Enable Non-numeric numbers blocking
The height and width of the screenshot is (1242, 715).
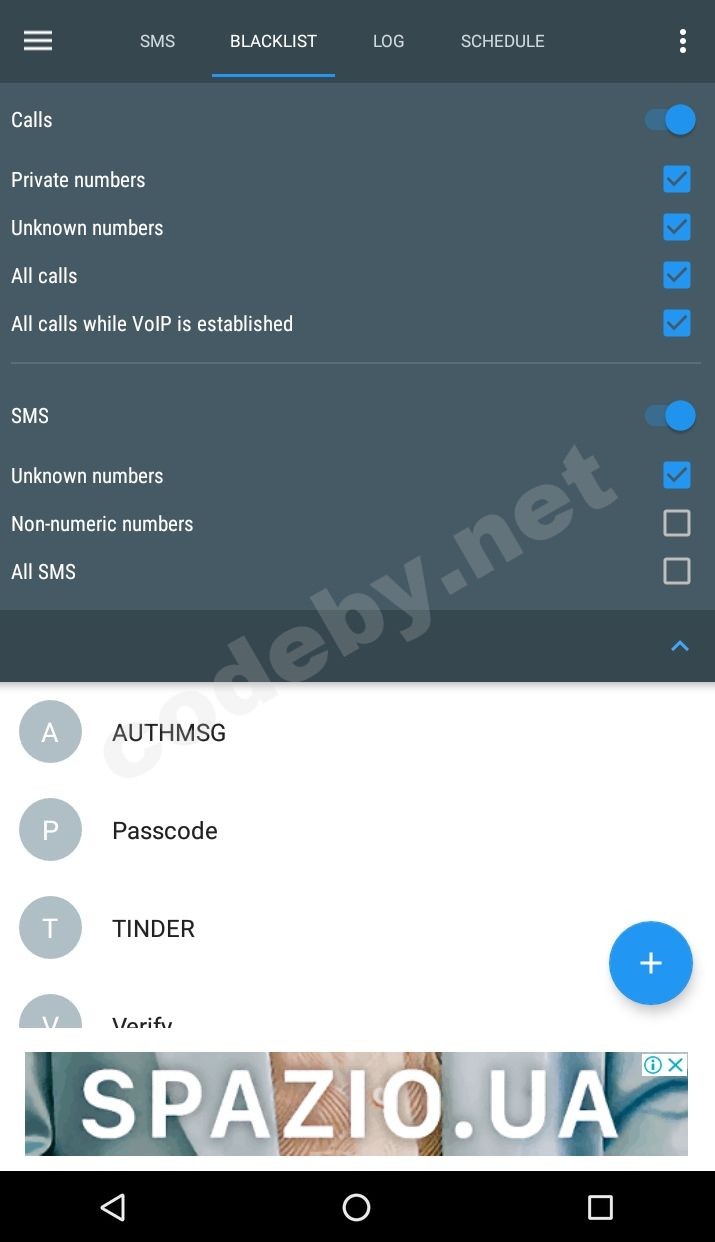point(676,524)
